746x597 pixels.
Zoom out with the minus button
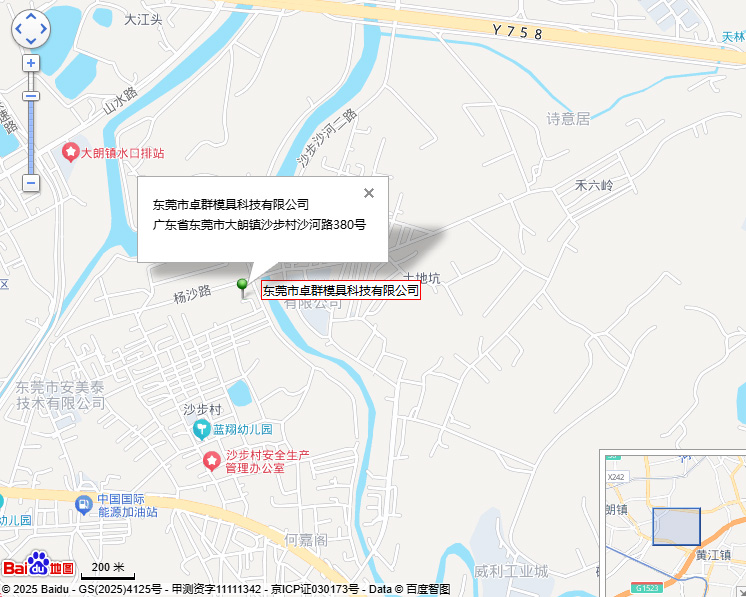(31, 183)
